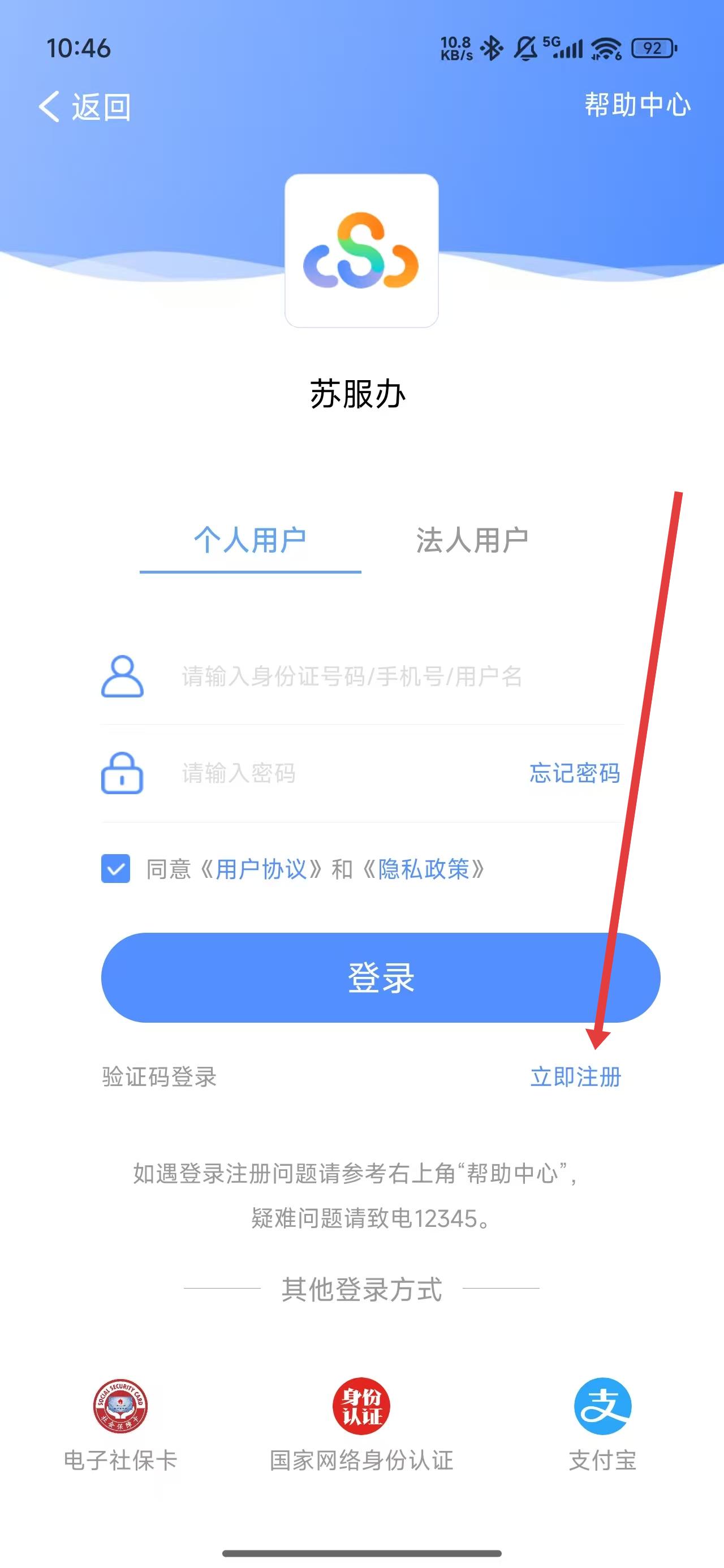Screen dimensions: 724x1568
Task: Open 帮助中心 help center
Action: coord(637,105)
